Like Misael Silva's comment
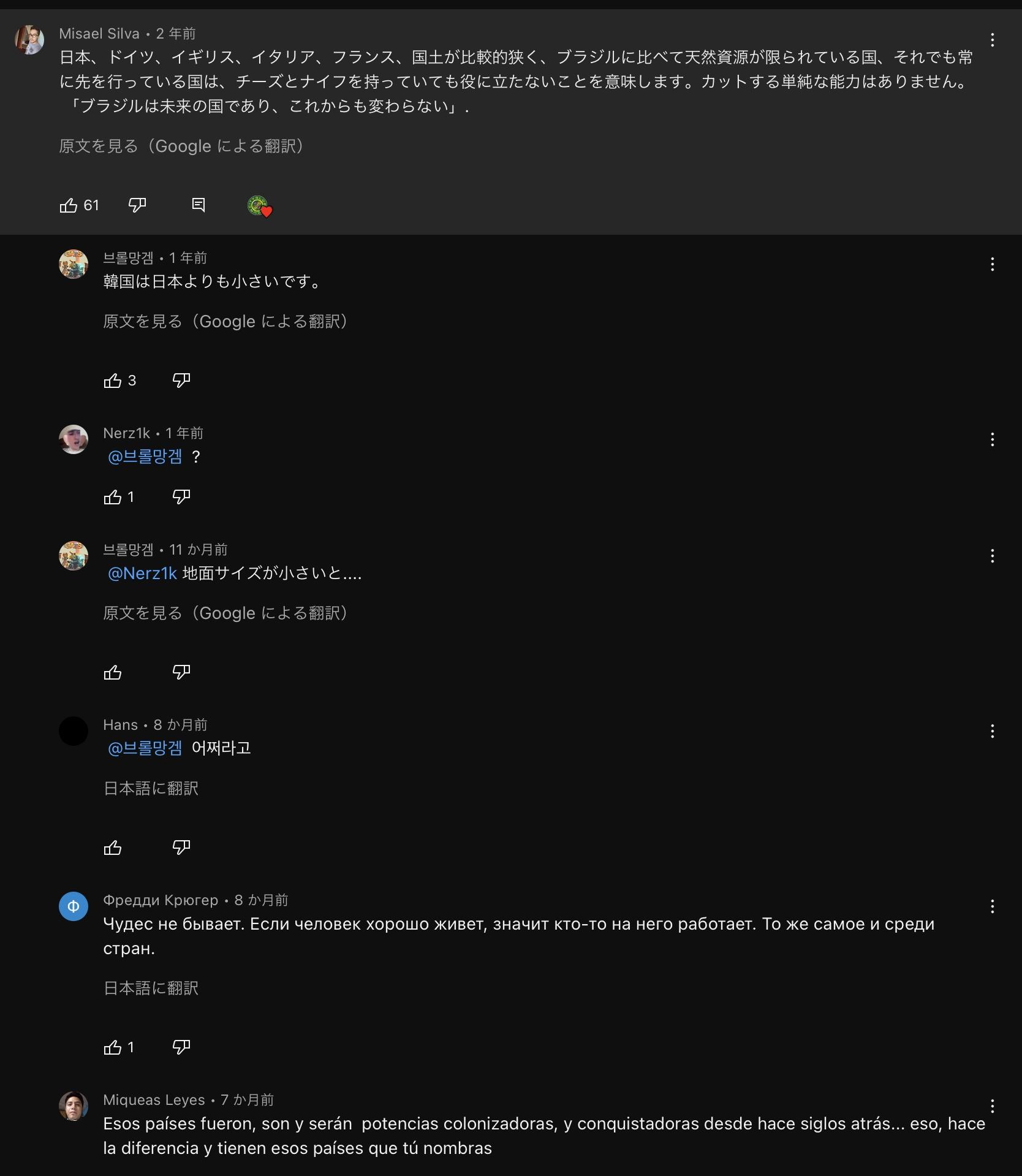Viewport: 1022px width, 1176px height. (69, 205)
